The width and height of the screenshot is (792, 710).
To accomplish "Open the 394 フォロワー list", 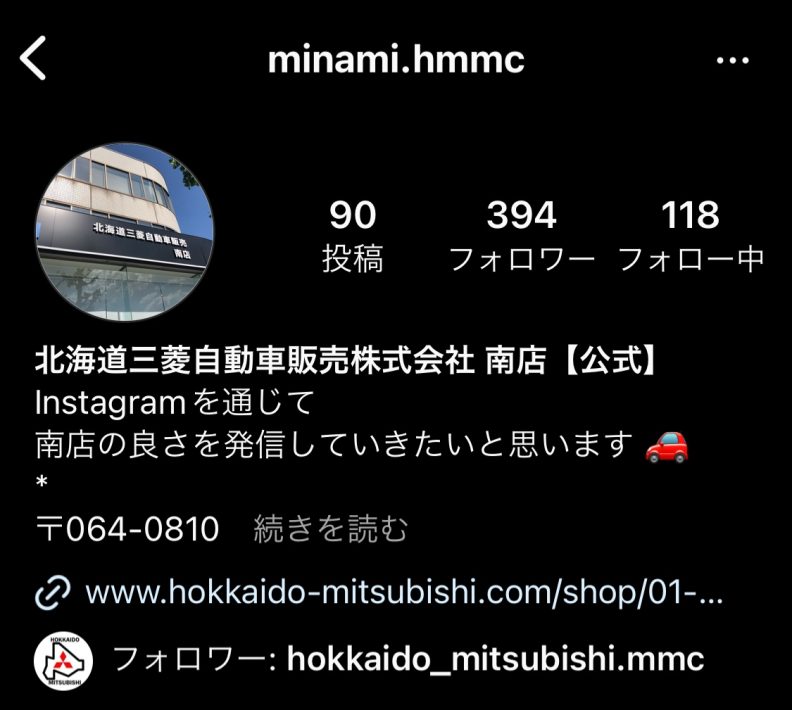I will point(521,236).
